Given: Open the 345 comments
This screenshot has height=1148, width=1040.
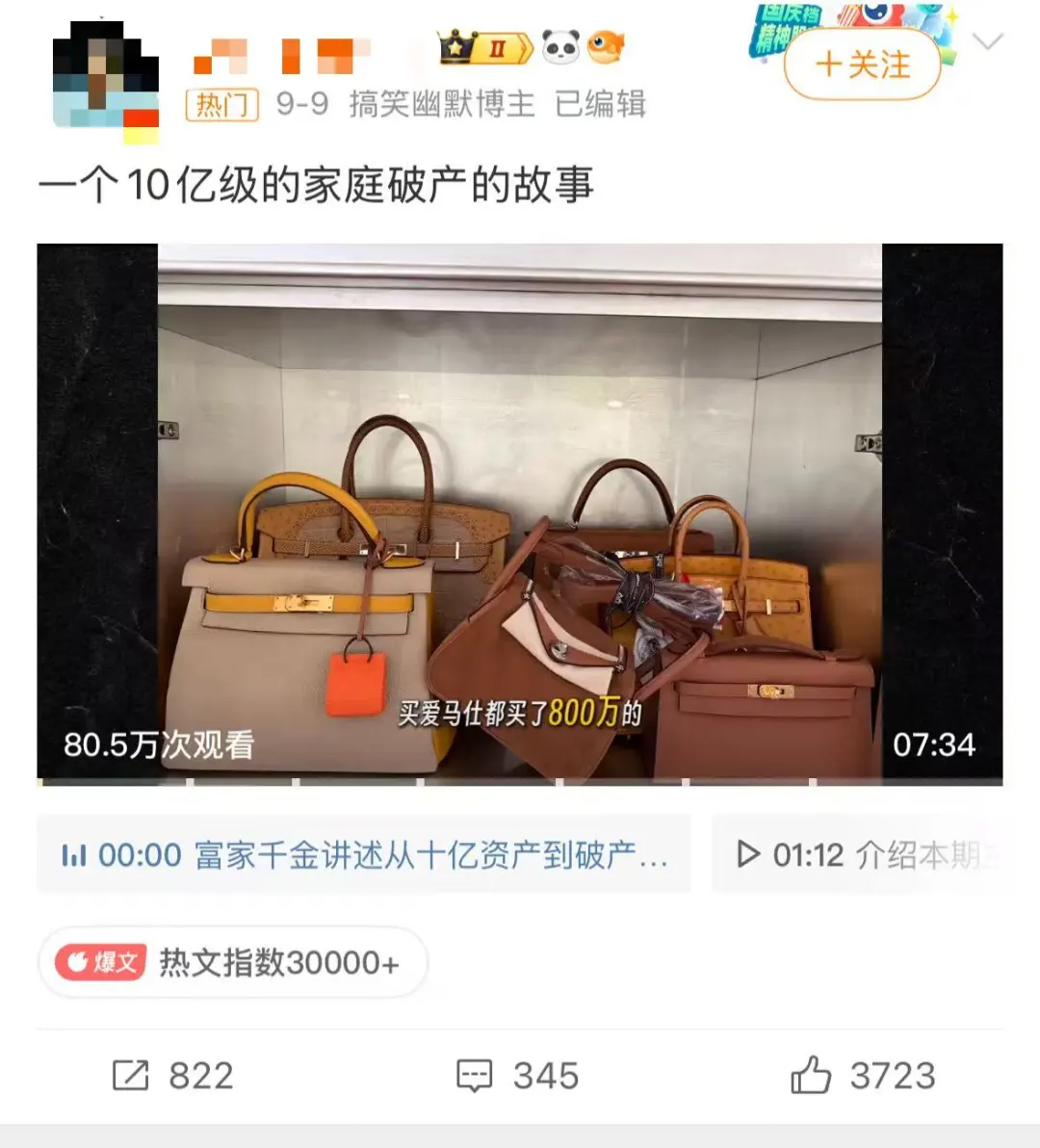Looking at the screenshot, I should 518,1076.
